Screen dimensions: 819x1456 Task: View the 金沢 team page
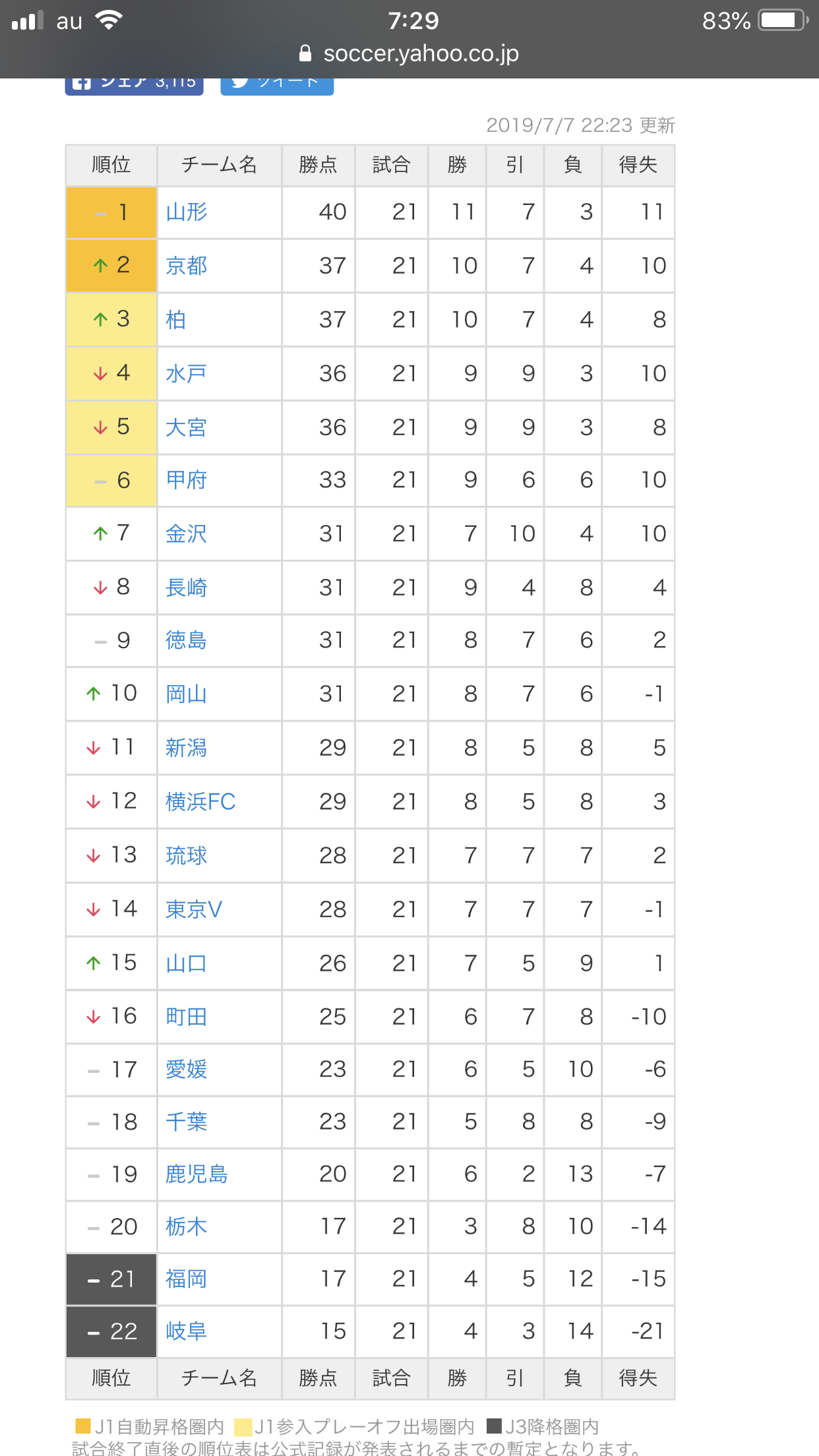pos(187,533)
